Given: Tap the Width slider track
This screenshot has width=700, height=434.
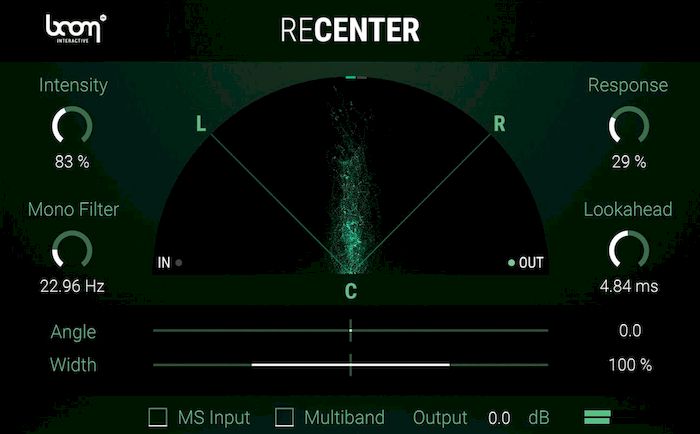Looking at the screenshot, I should point(350,365).
